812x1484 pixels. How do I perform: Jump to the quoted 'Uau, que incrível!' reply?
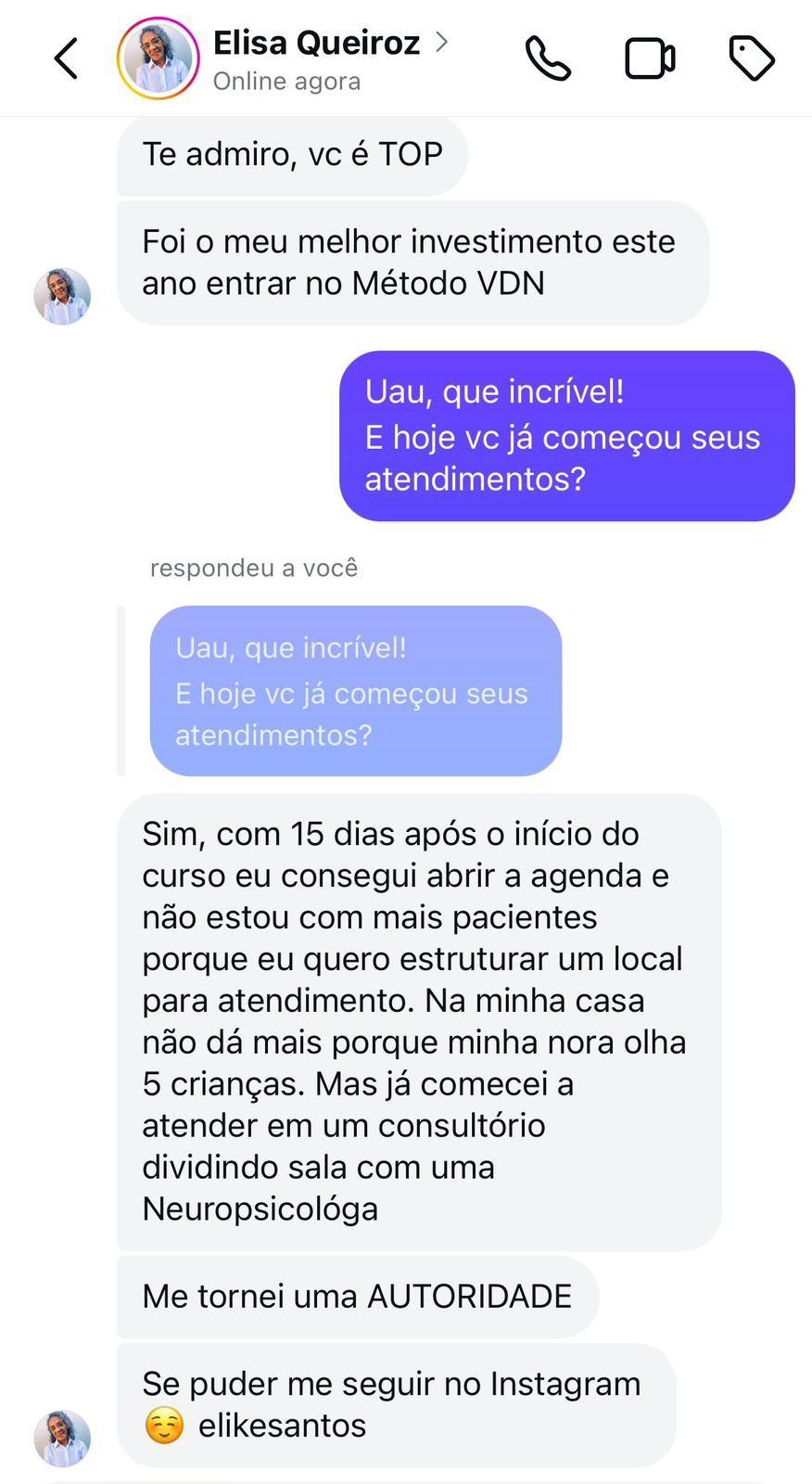click(355, 690)
